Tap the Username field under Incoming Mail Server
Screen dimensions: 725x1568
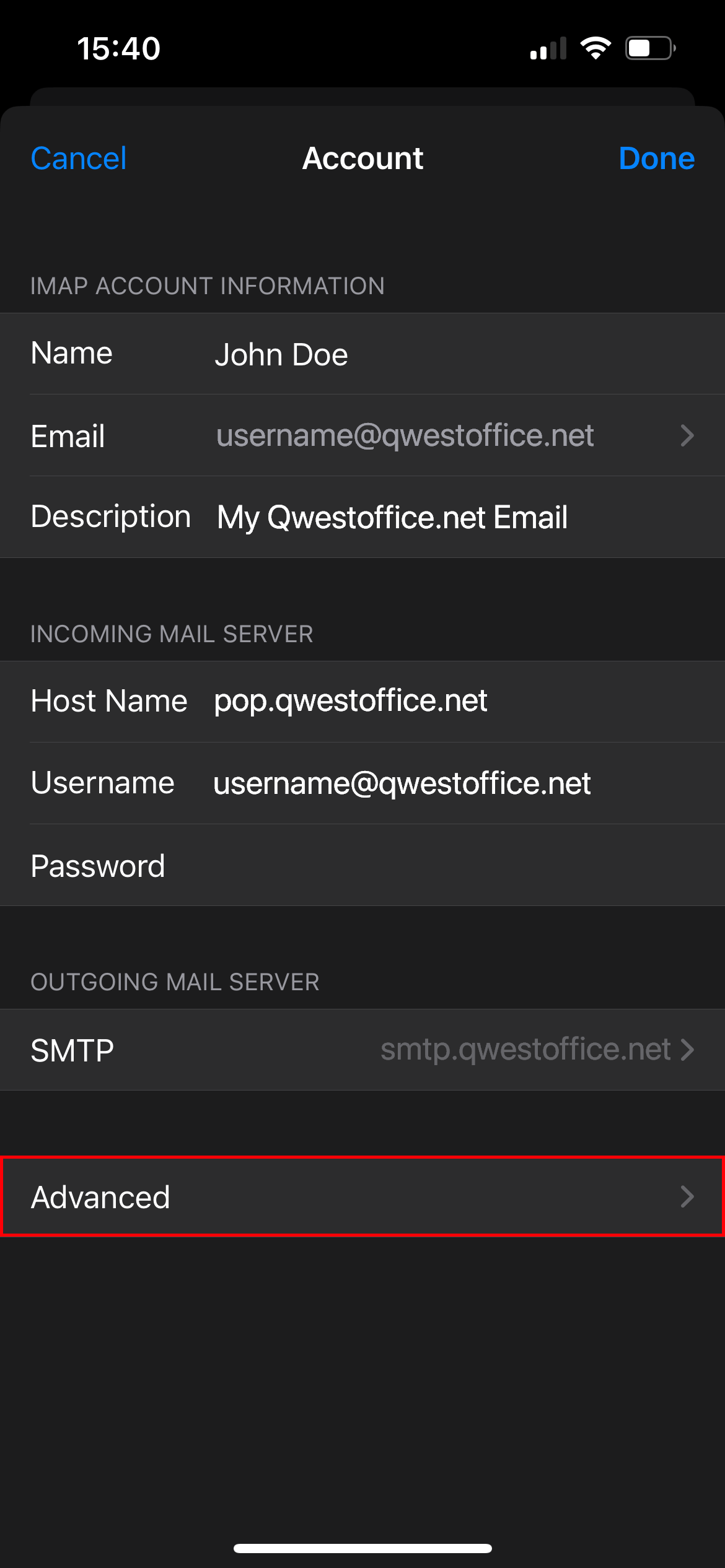pyautogui.click(x=362, y=783)
